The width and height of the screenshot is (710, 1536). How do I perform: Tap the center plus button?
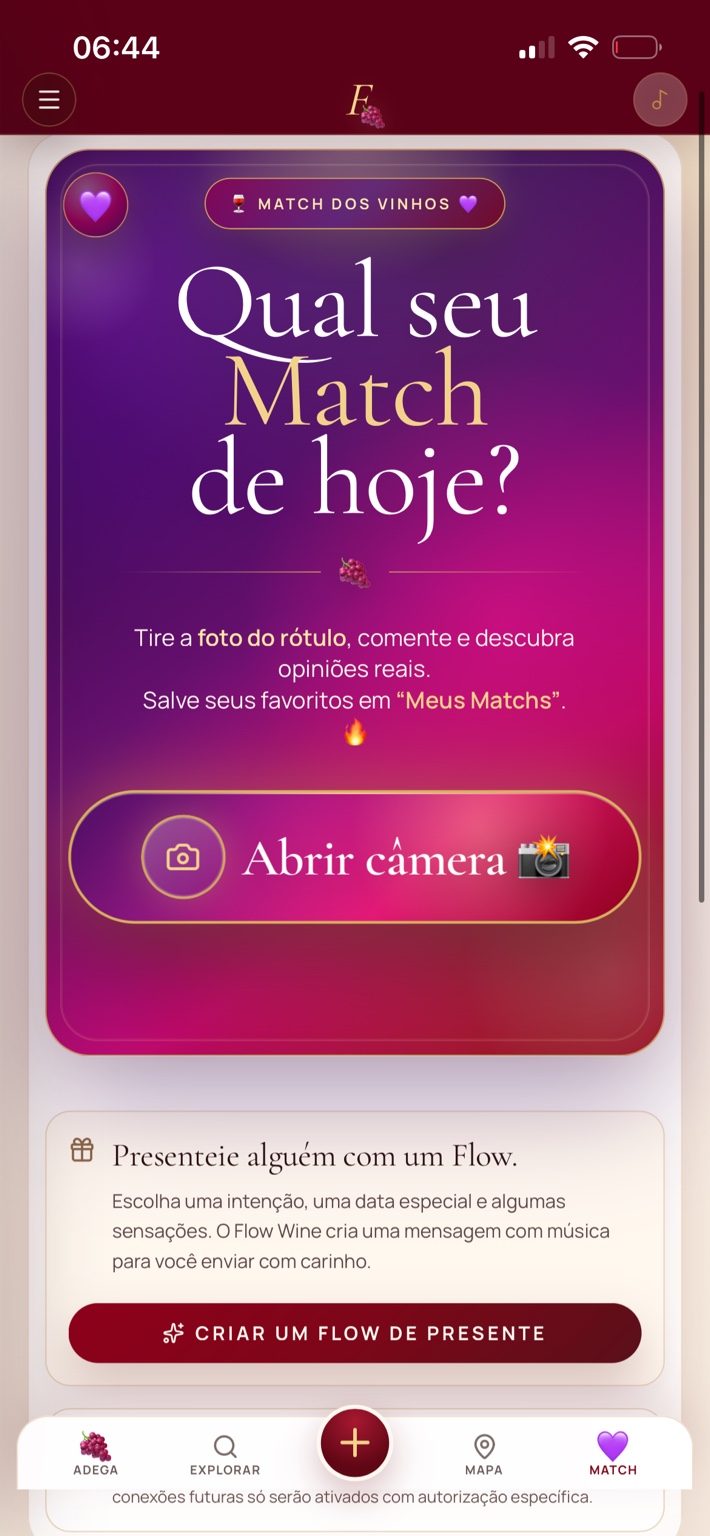[355, 1443]
